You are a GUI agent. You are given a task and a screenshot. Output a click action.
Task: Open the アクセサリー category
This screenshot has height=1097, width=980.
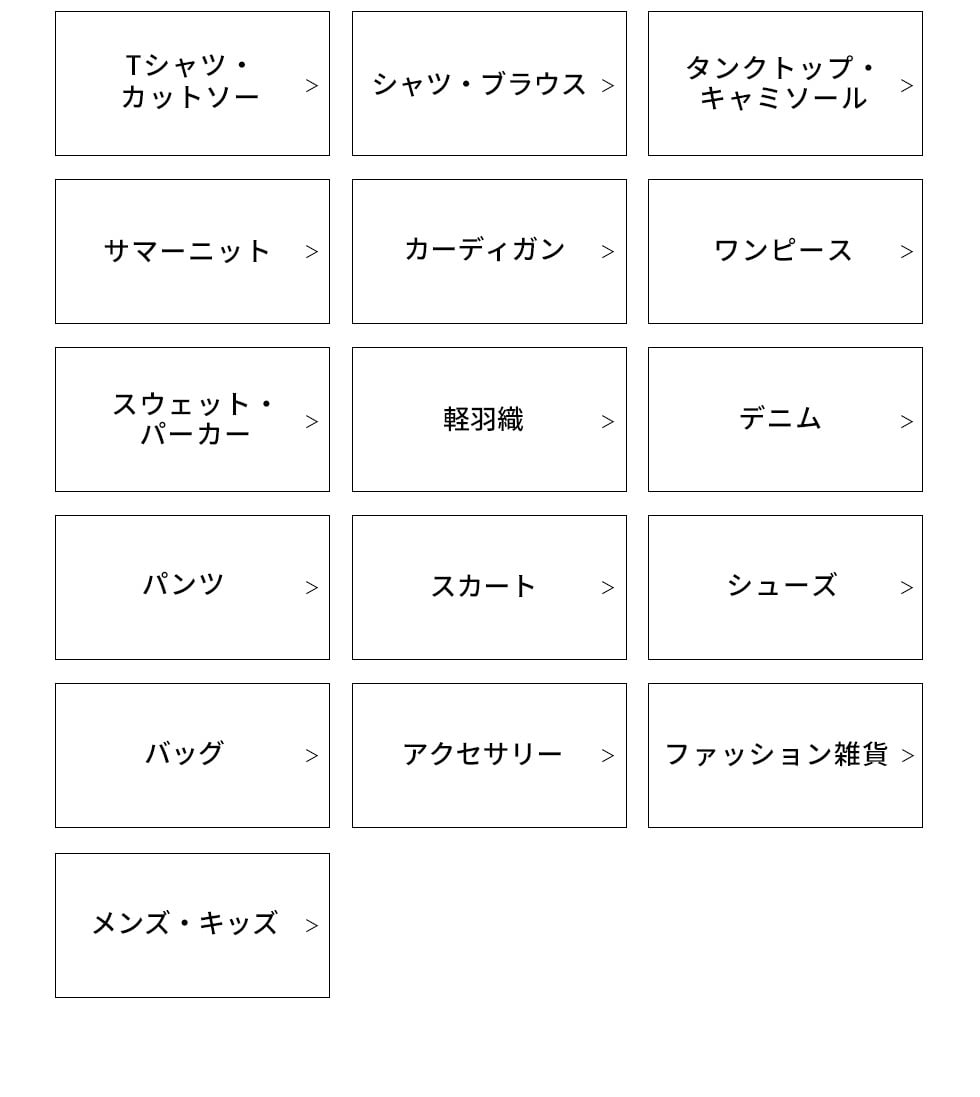tap(489, 756)
